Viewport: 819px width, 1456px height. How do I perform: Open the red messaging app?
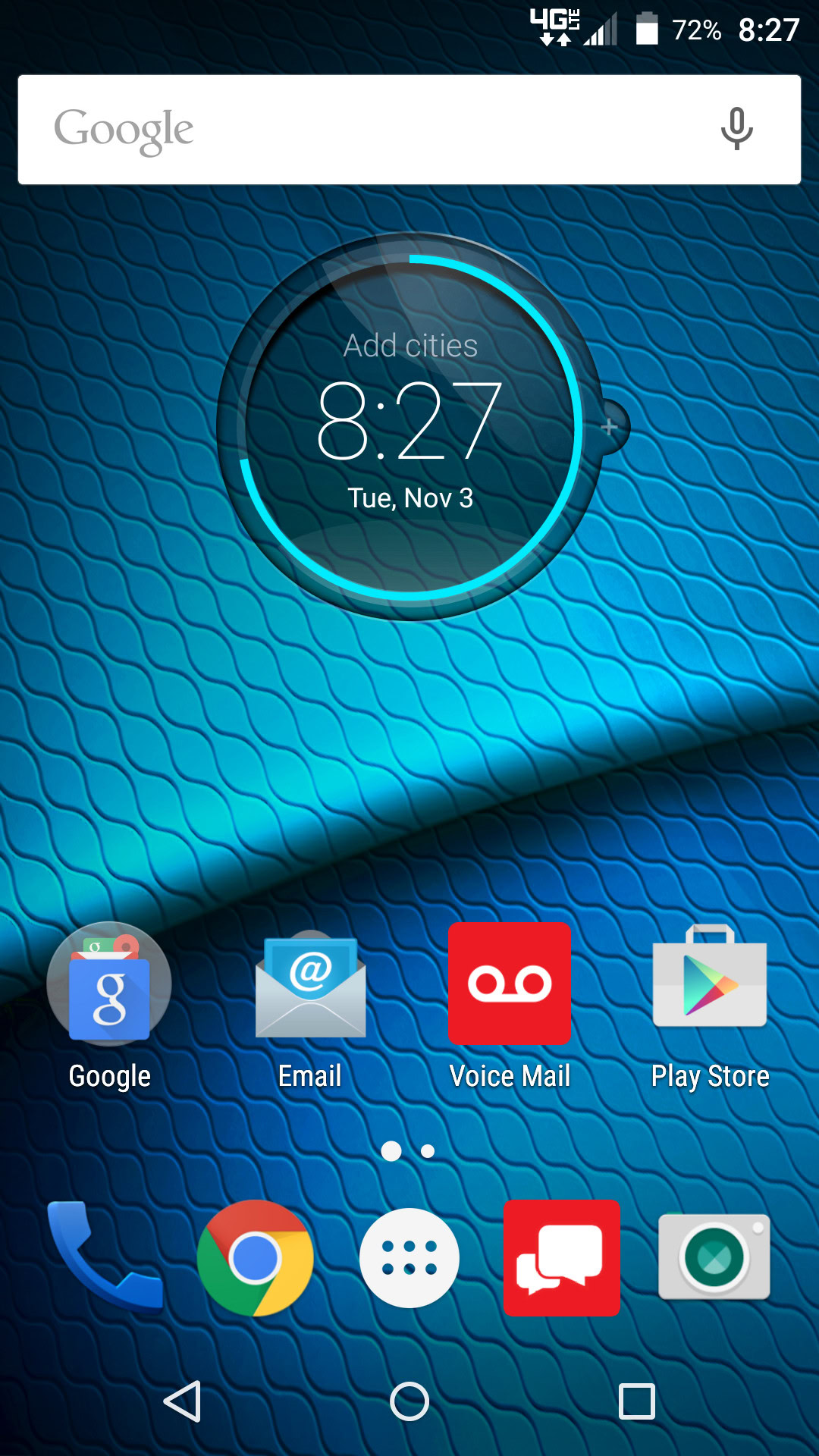coord(561,1257)
